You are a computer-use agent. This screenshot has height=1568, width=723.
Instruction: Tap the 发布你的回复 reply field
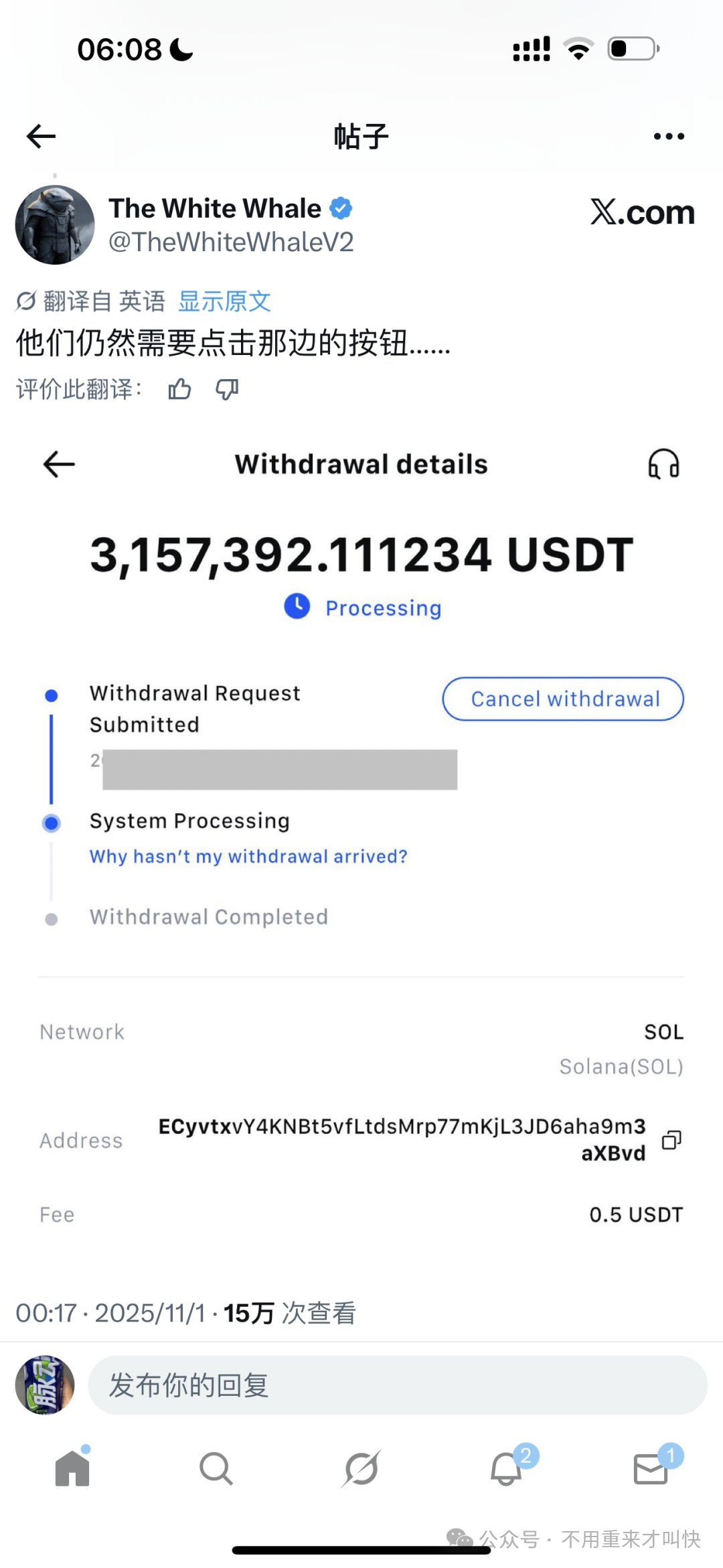[x=398, y=1385]
